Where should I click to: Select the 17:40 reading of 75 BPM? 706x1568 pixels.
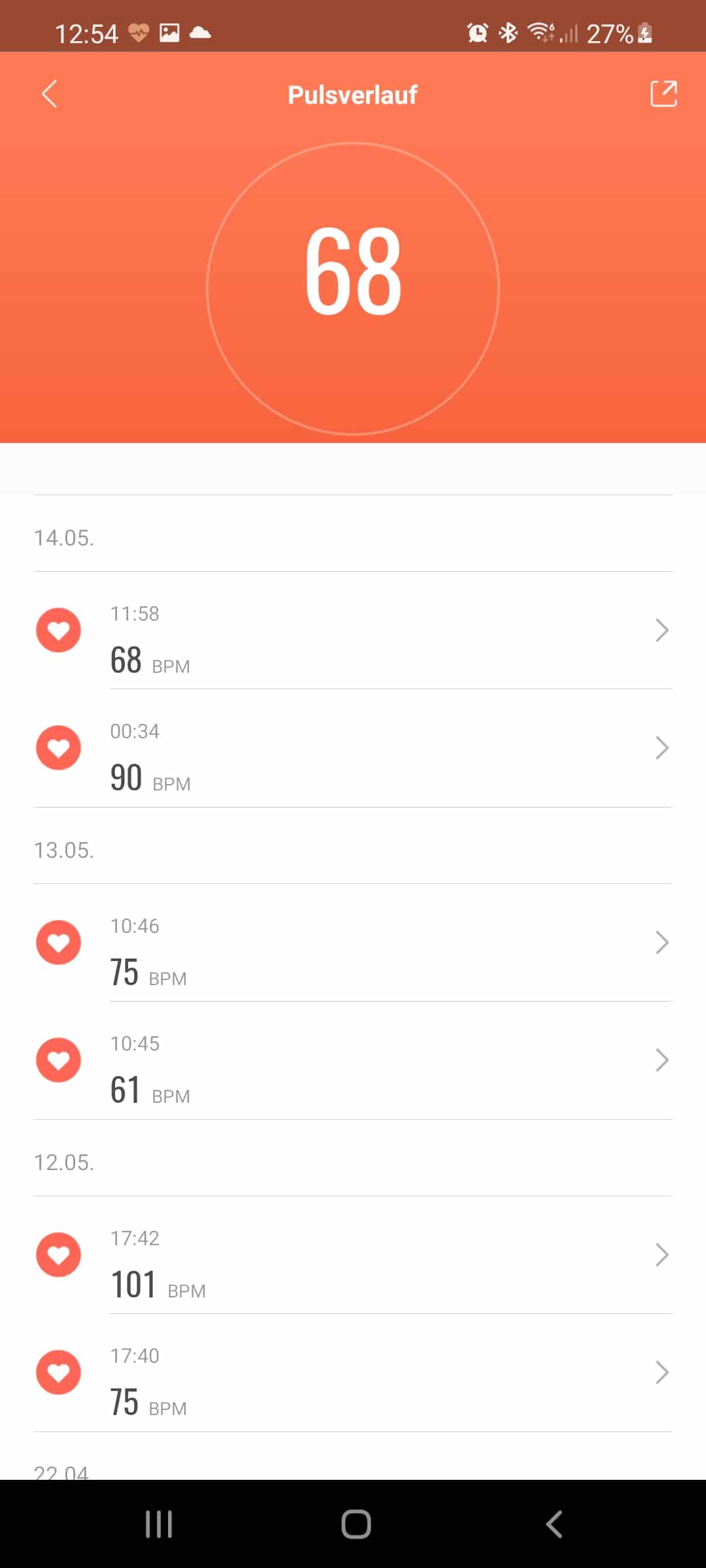click(x=353, y=1373)
